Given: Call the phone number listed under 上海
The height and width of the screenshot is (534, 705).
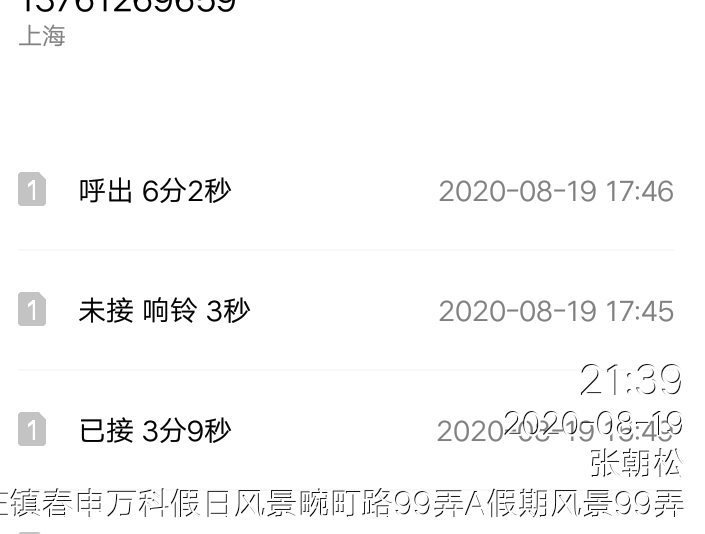Looking at the screenshot, I should pos(127,6).
